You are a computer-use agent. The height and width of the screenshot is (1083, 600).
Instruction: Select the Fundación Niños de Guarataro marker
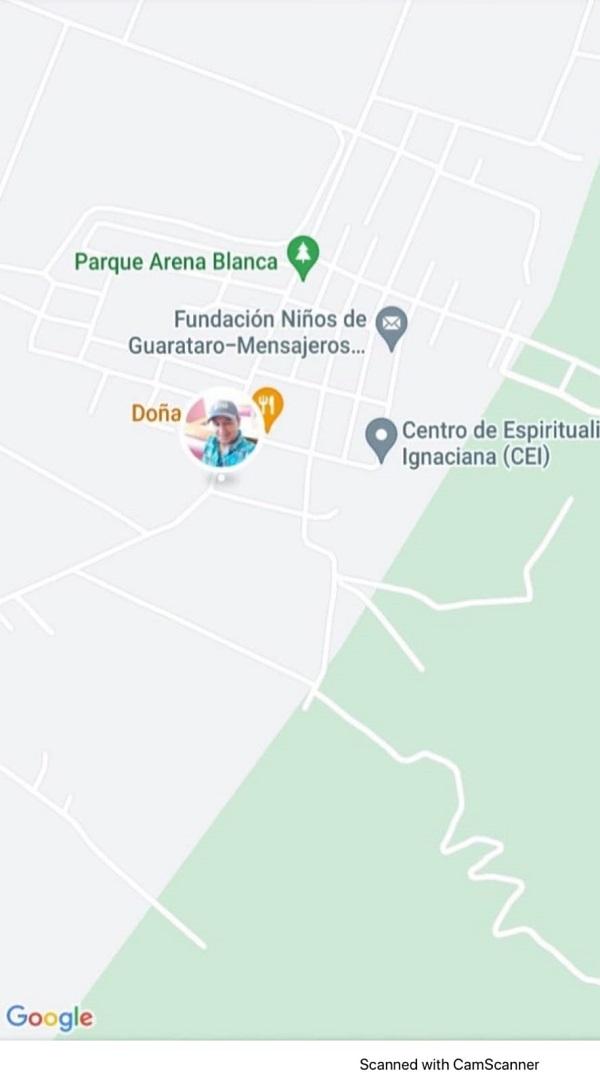[391, 326]
